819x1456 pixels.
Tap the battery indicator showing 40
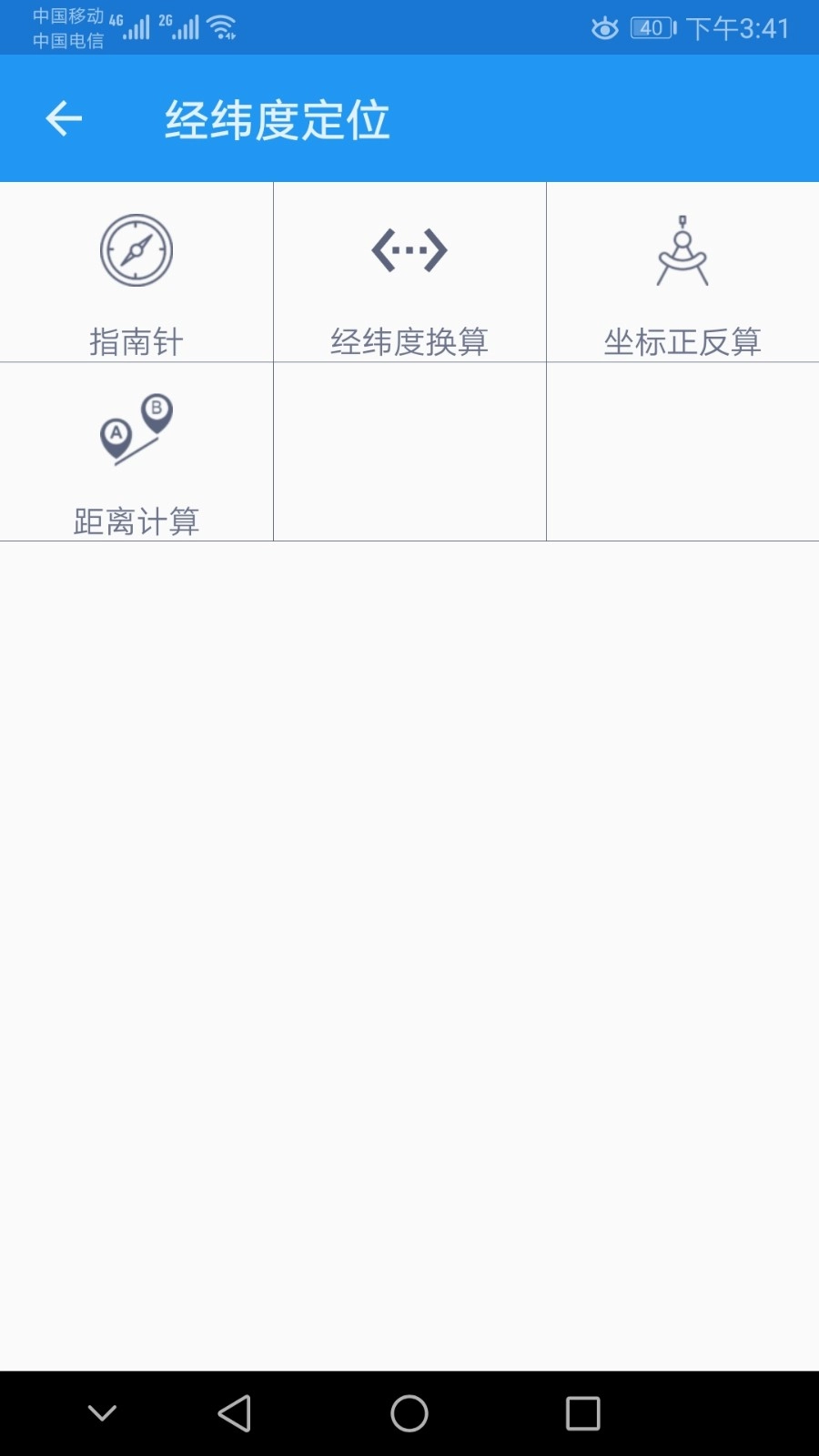[x=648, y=28]
